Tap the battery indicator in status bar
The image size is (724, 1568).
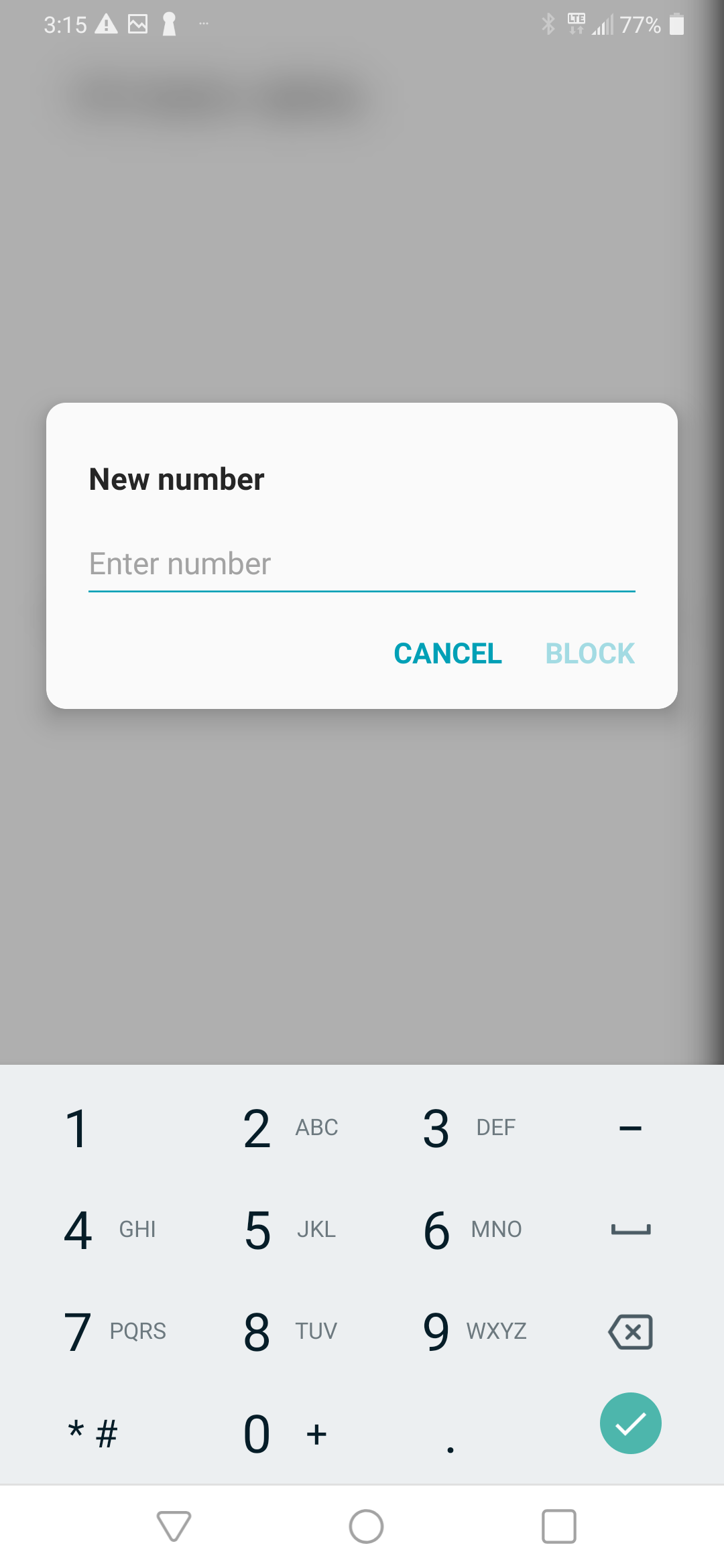pyautogui.click(x=677, y=24)
